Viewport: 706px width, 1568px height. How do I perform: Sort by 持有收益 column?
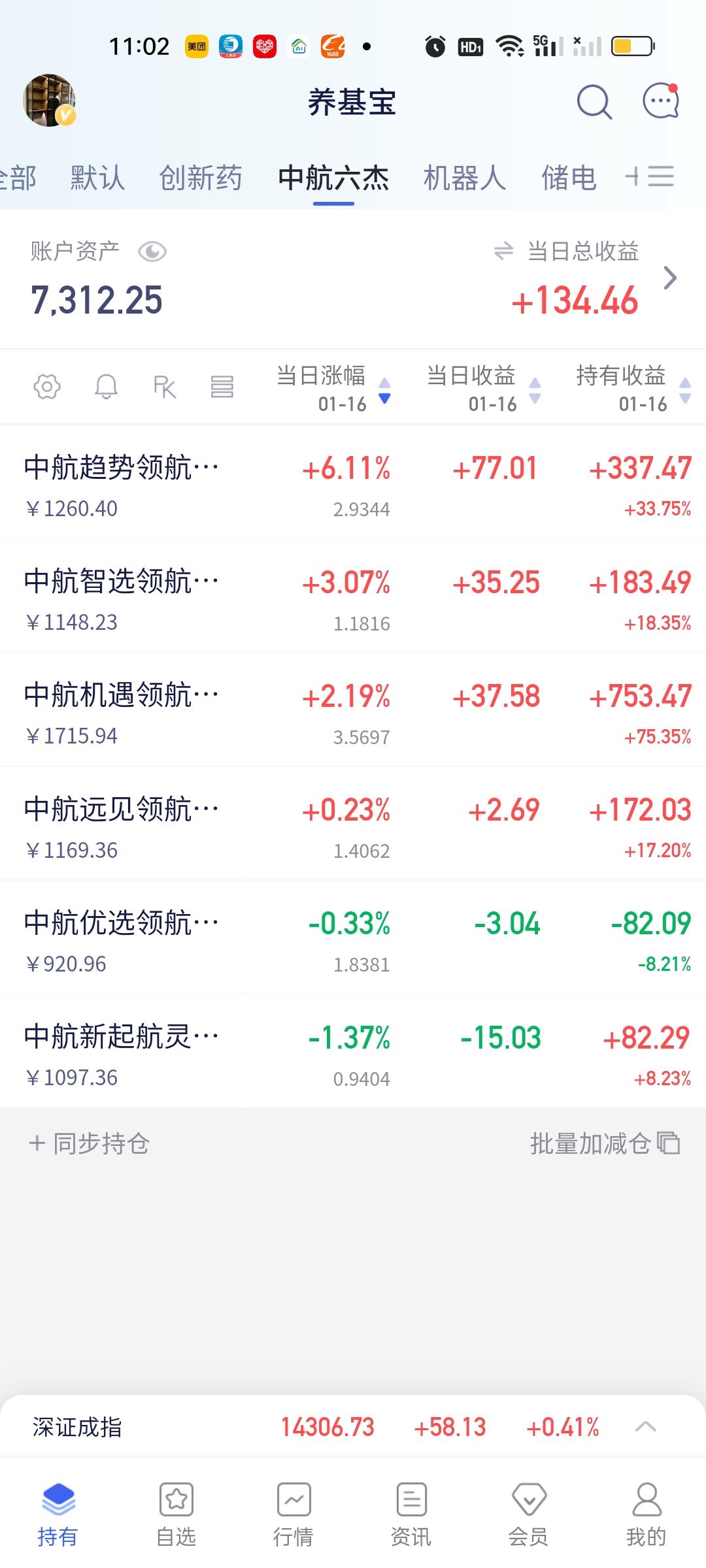[x=633, y=388]
